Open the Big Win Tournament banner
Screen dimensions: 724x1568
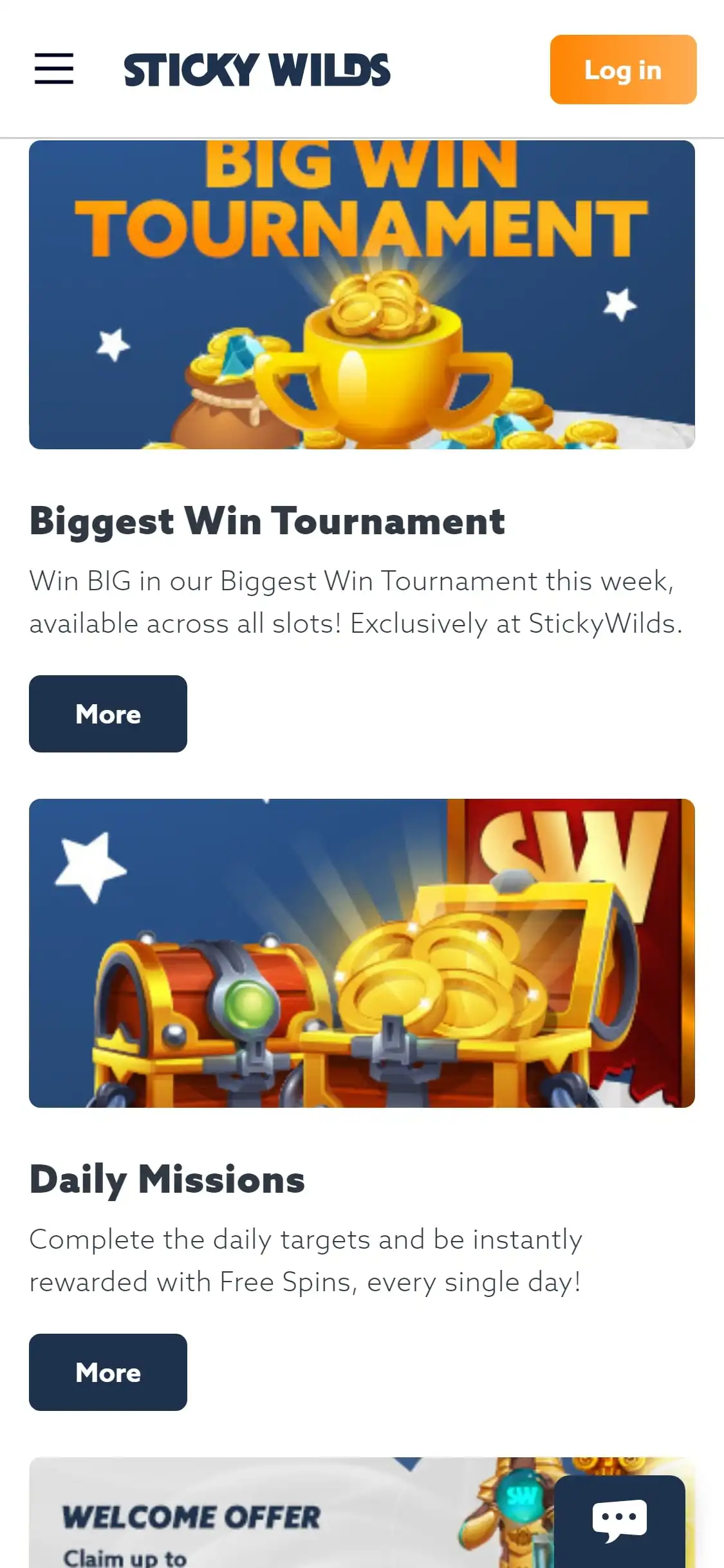click(x=362, y=295)
